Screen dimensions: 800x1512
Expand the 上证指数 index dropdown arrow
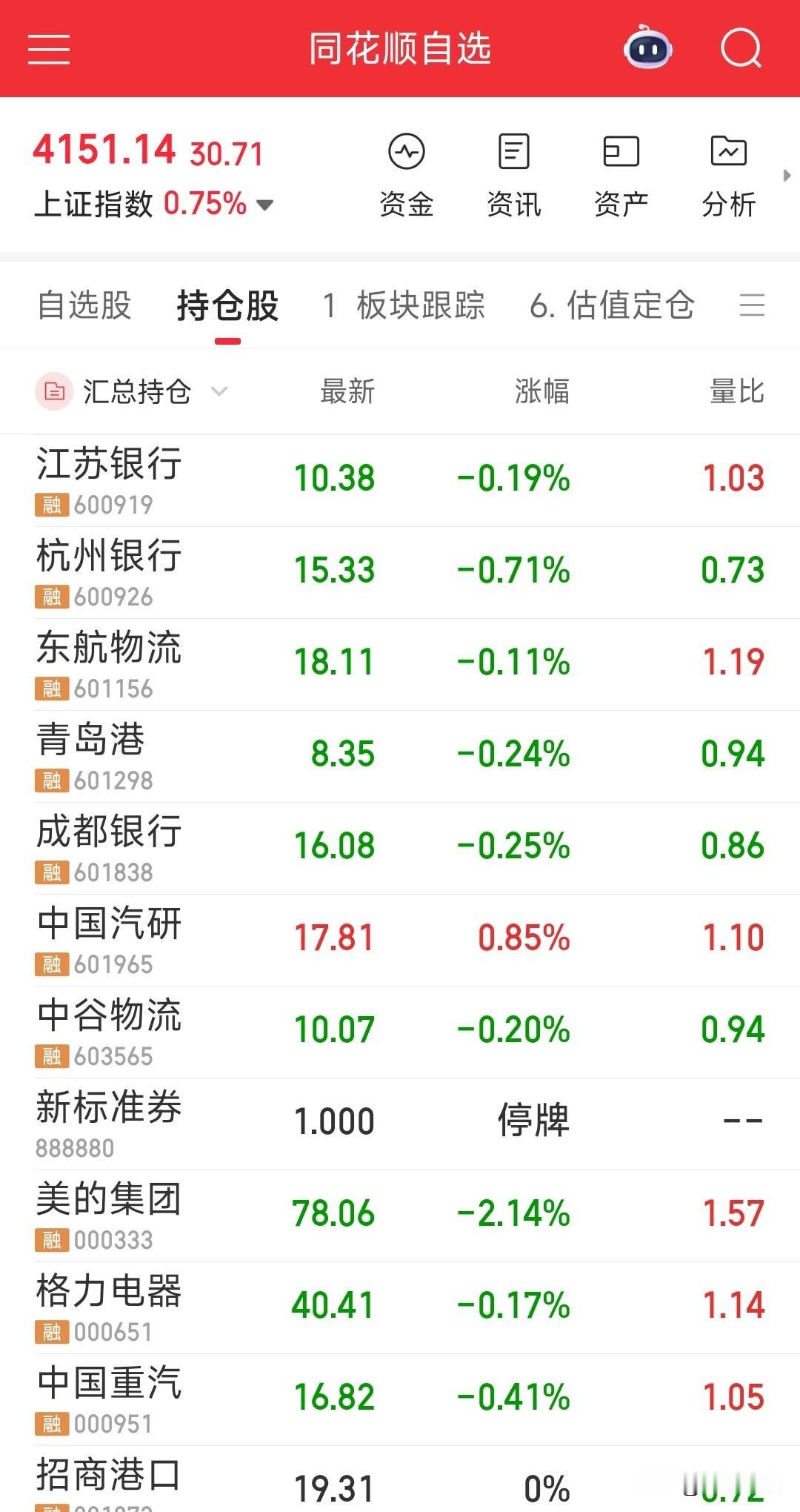coord(264,205)
